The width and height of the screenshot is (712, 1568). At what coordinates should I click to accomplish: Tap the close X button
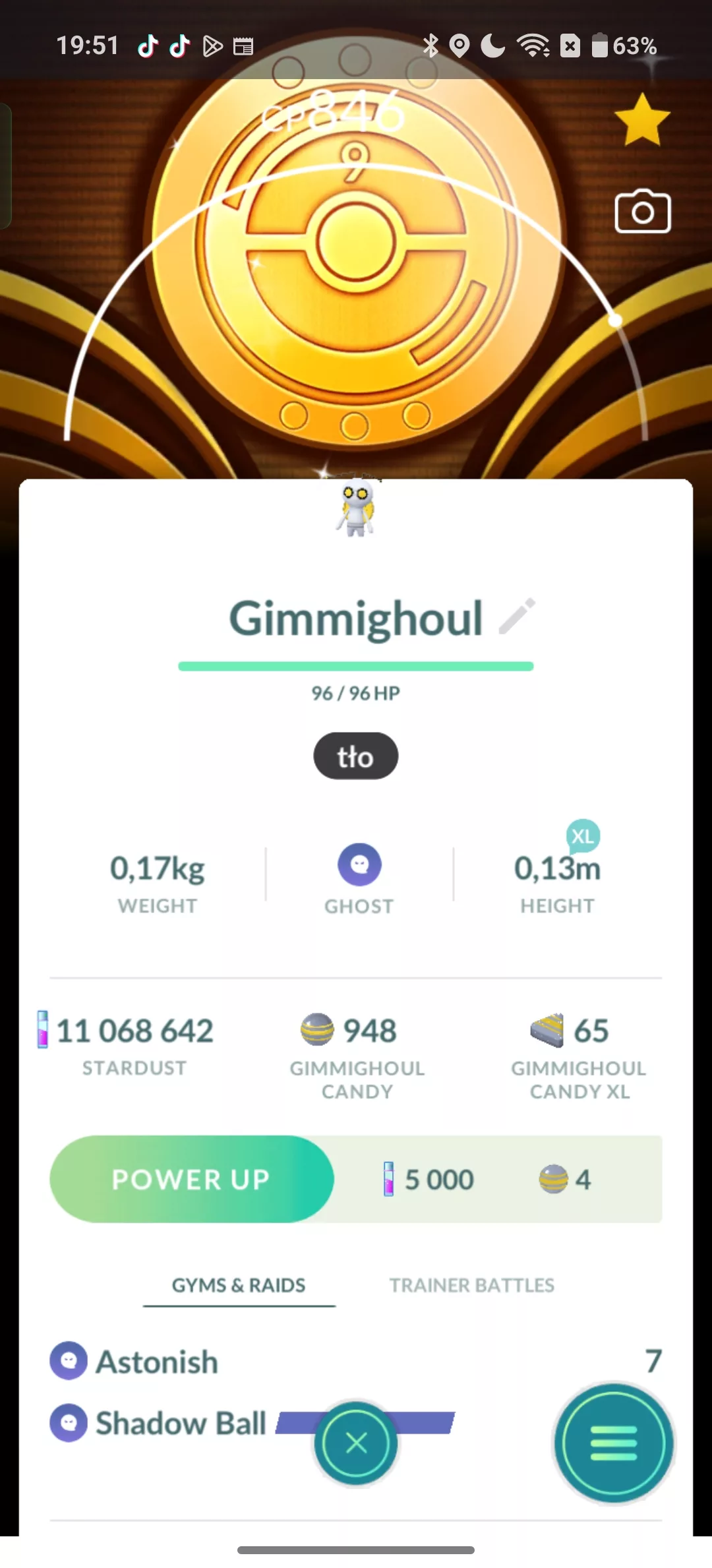[x=355, y=1444]
